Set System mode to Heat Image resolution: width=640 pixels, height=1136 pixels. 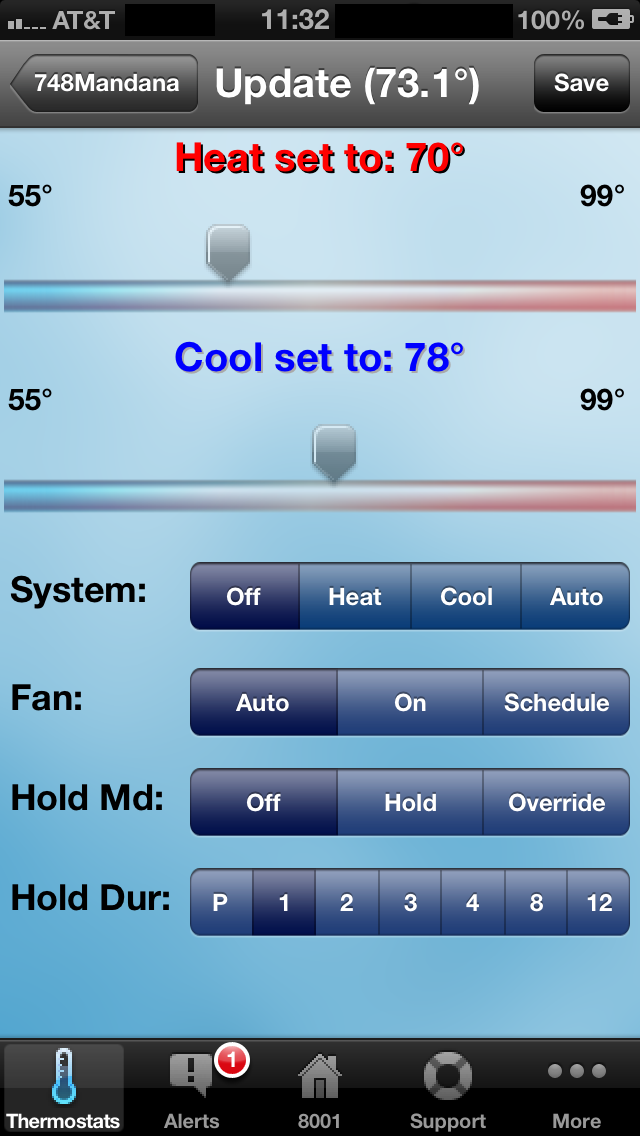[355, 597]
